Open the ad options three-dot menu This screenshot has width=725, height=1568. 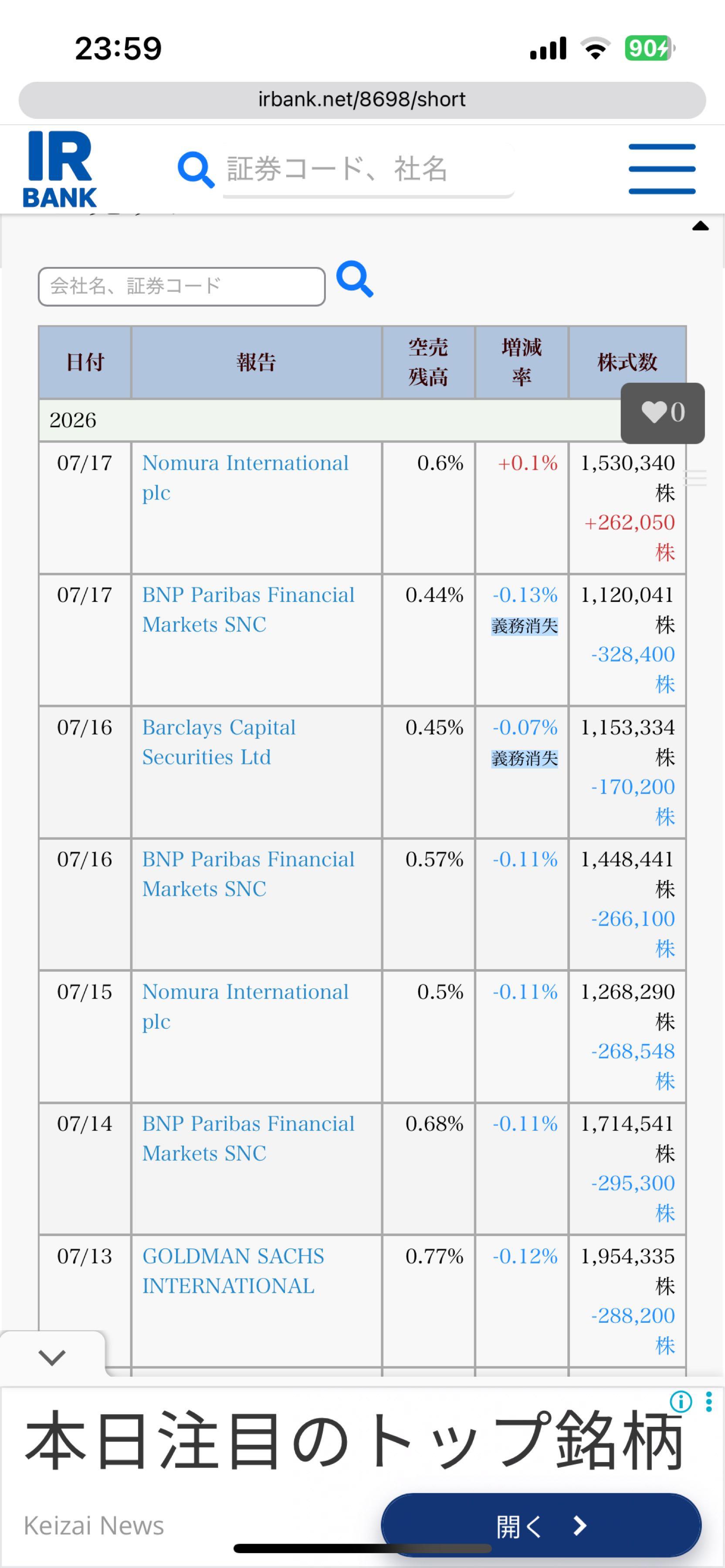tap(708, 1402)
